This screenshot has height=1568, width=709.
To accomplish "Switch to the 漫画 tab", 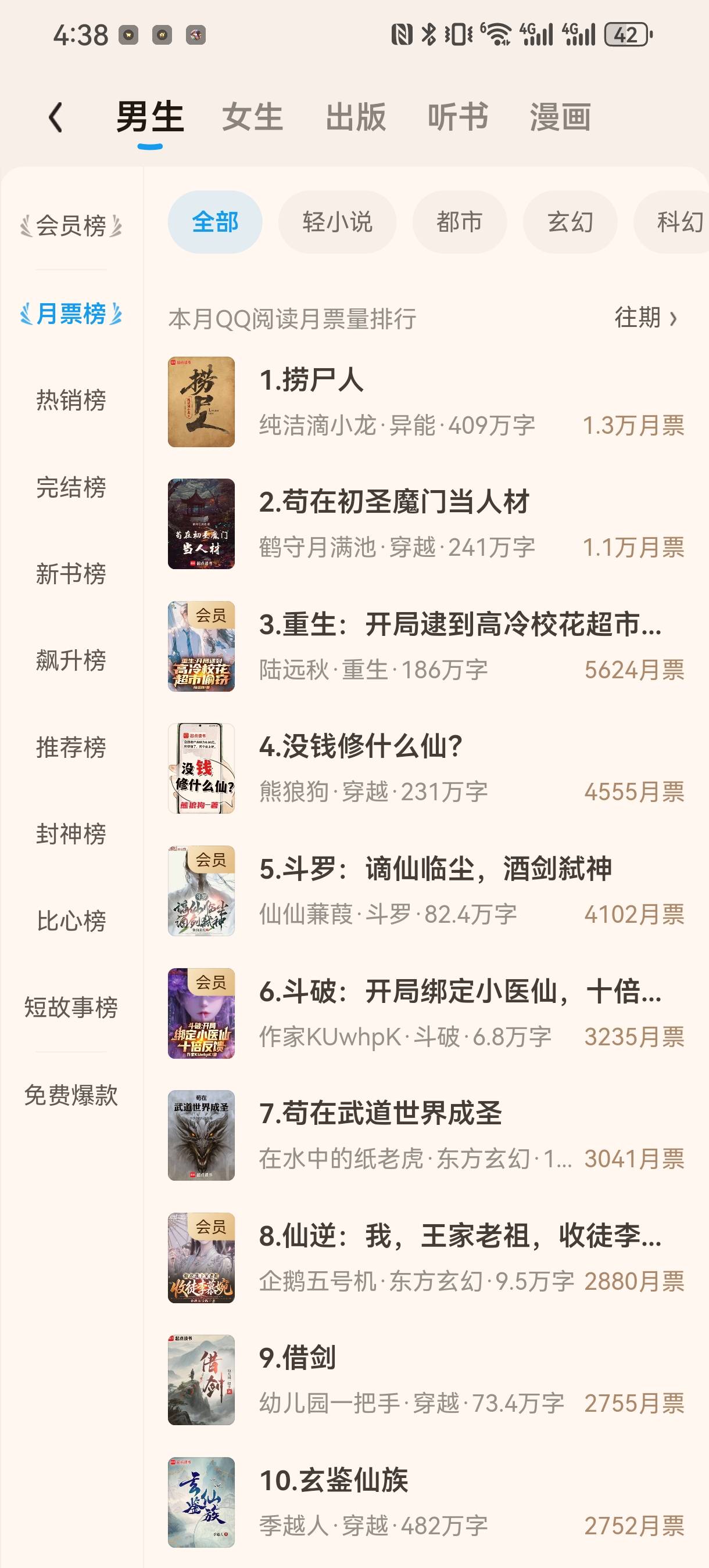I will (x=560, y=117).
